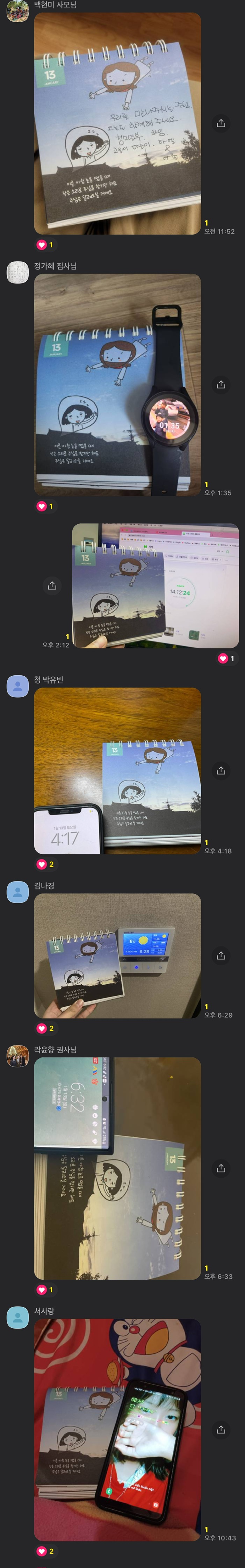Viewport: 245px width, 1568px height.
Task: Share the photo sent at 오전 11:52
Action: click(221, 124)
